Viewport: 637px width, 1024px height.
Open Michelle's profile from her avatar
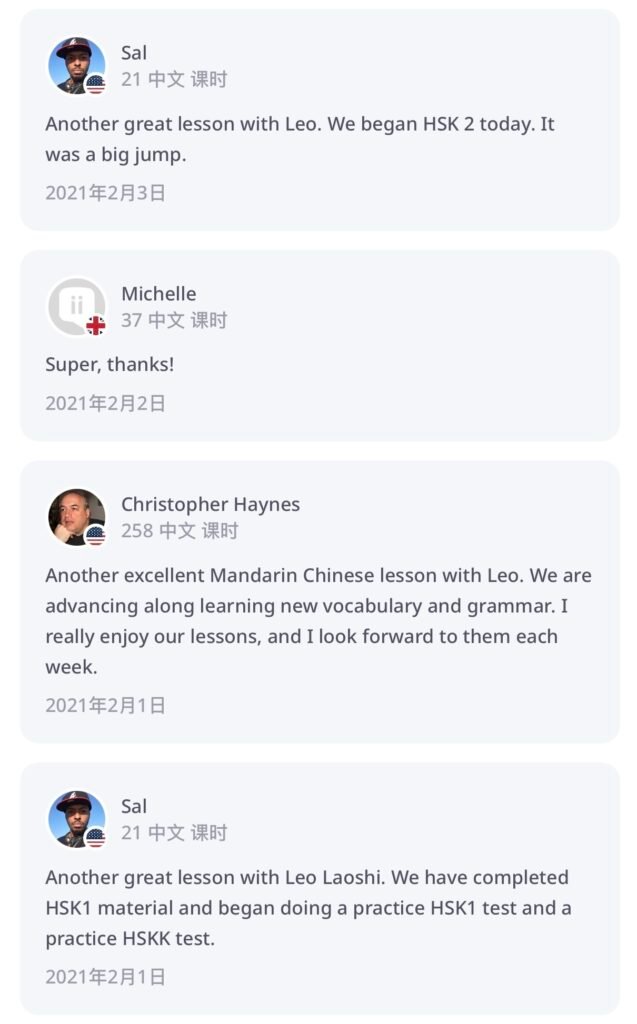(77, 307)
